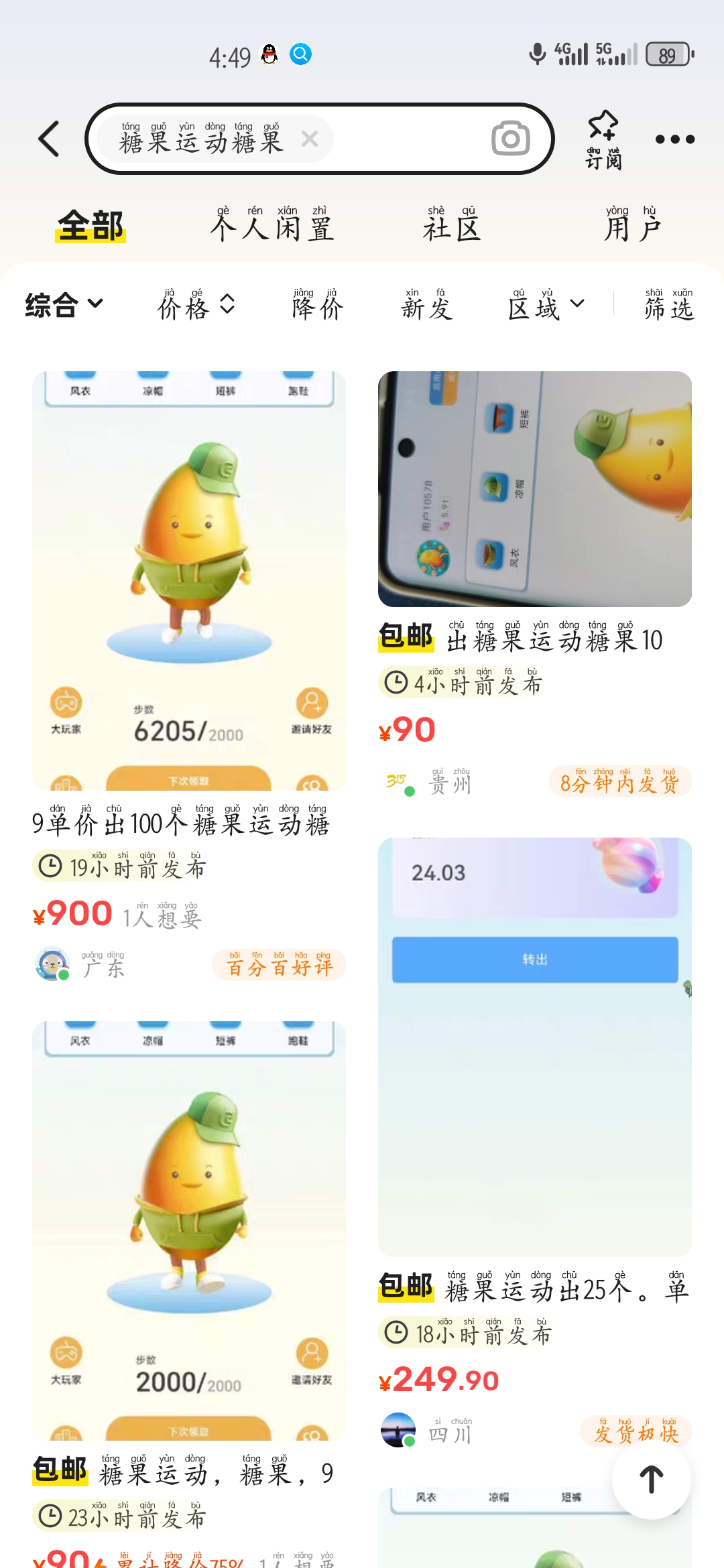Expand the 综合 sort dropdown
The height and width of the screenshot is (1568, 724).
pos(64,305)
